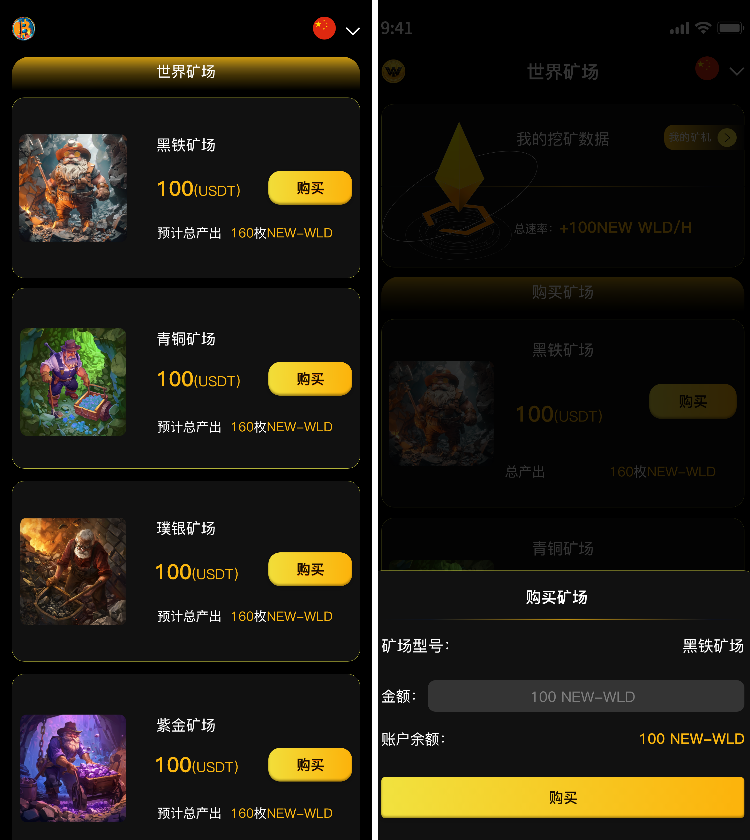This screenshot has width=750, height=840.
Task: Confirm with the wide 购买 button in sheet
Action: [x=562, y=798]
